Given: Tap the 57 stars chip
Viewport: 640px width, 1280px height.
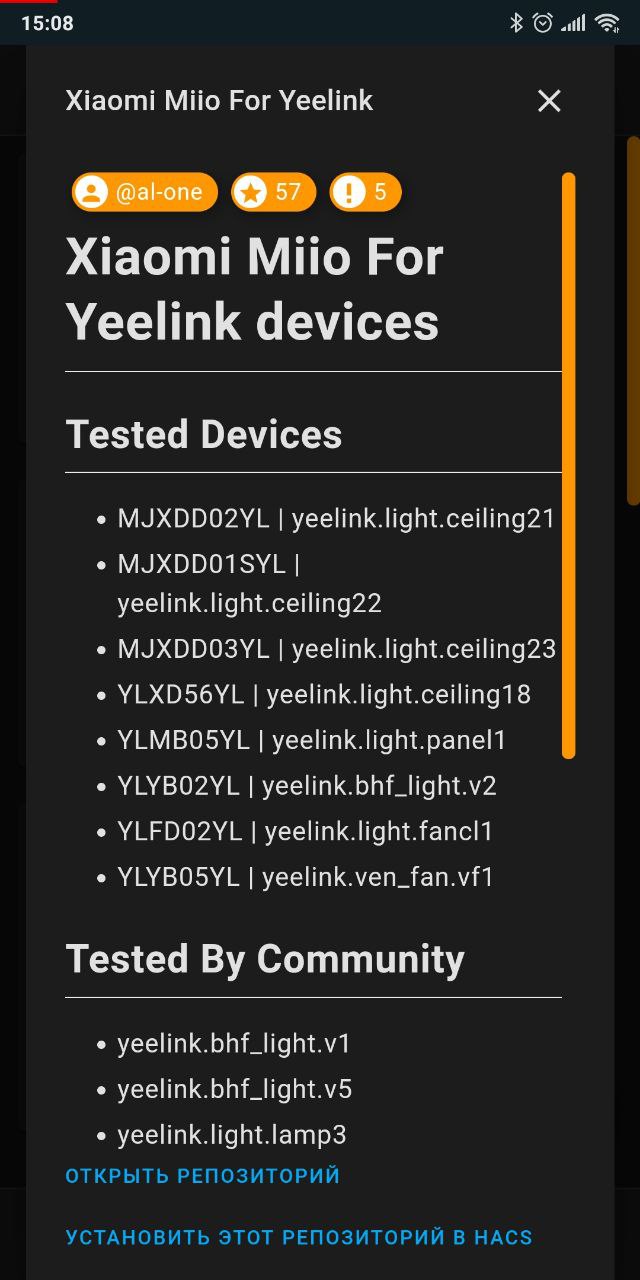Looking at the screenshot, I should coord(273,192).
